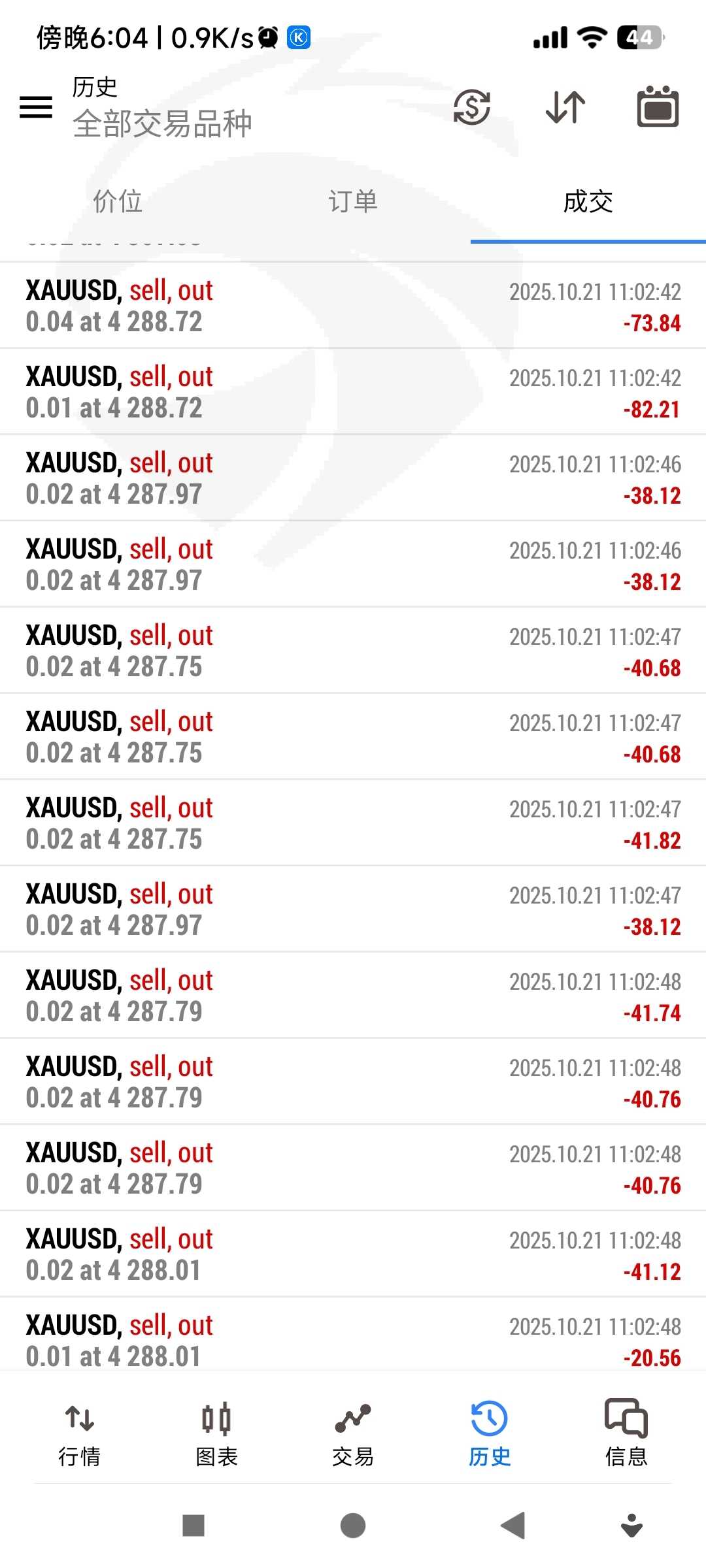Open the deal showing -20.56 loss
The height and width of the screenshot is (1568, 706).
[x=353, y=1339]
